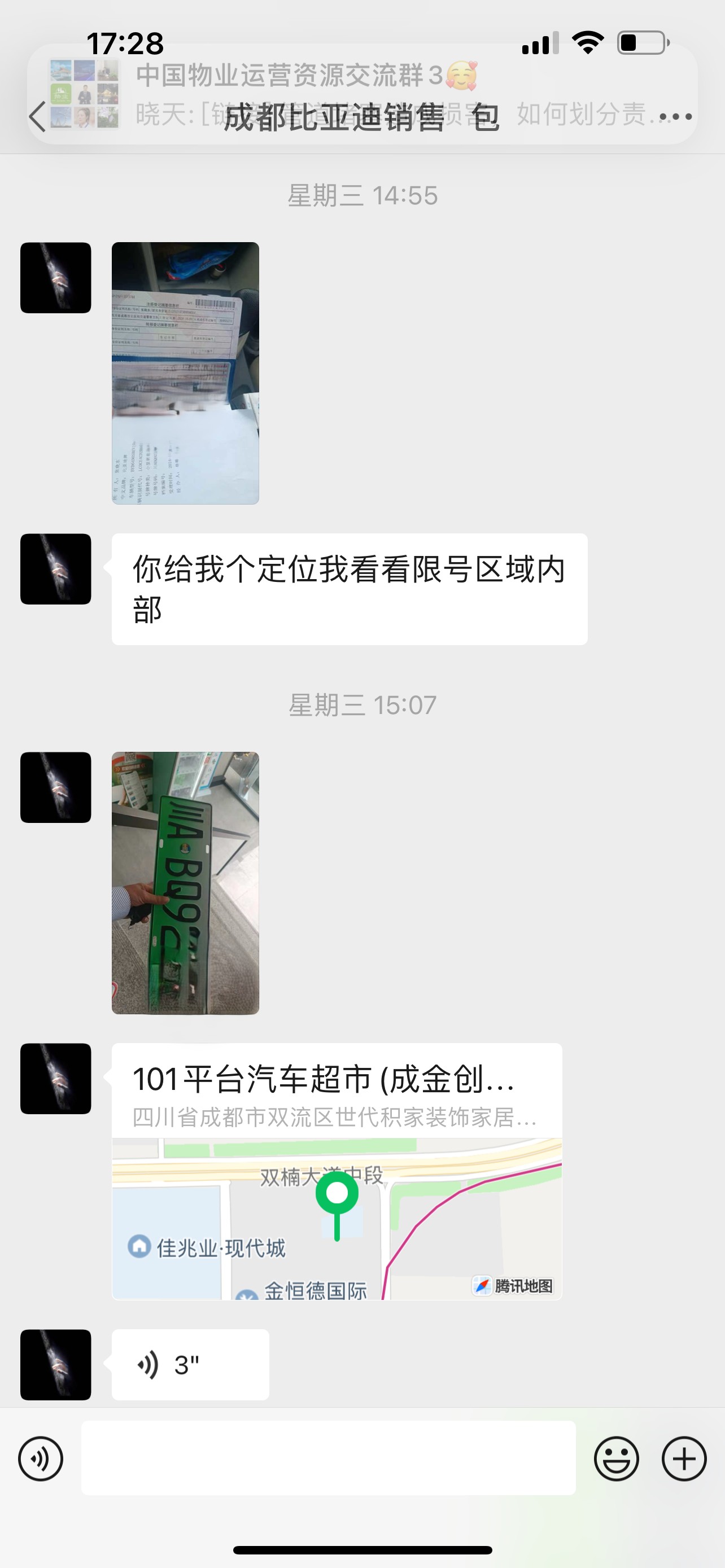Image resolution: width=725 pixels, height=1568 pixels.
Task: Play the 3-second voice message
Action: point(190,1365)
